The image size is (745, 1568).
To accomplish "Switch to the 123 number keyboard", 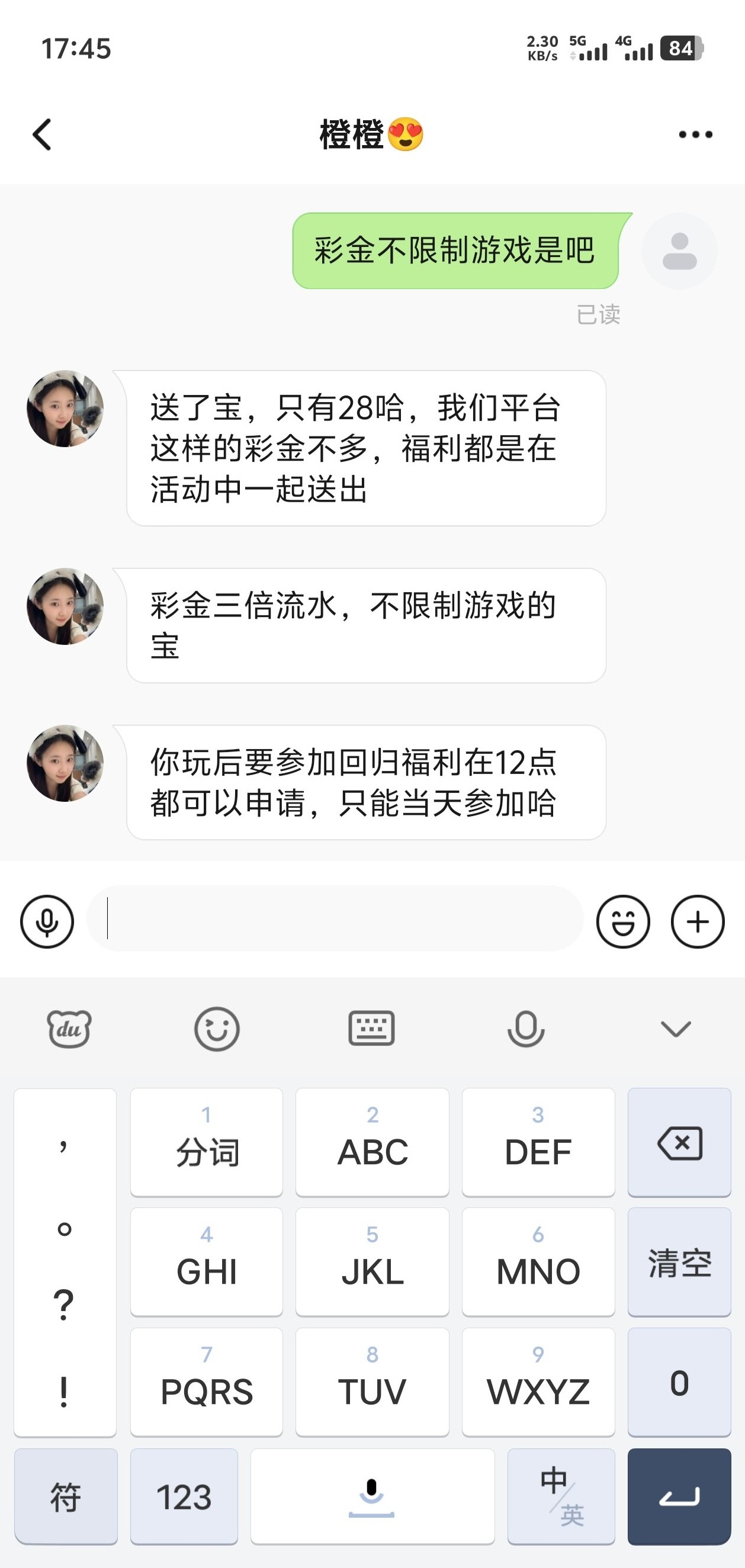I will tap(184, 1497).
